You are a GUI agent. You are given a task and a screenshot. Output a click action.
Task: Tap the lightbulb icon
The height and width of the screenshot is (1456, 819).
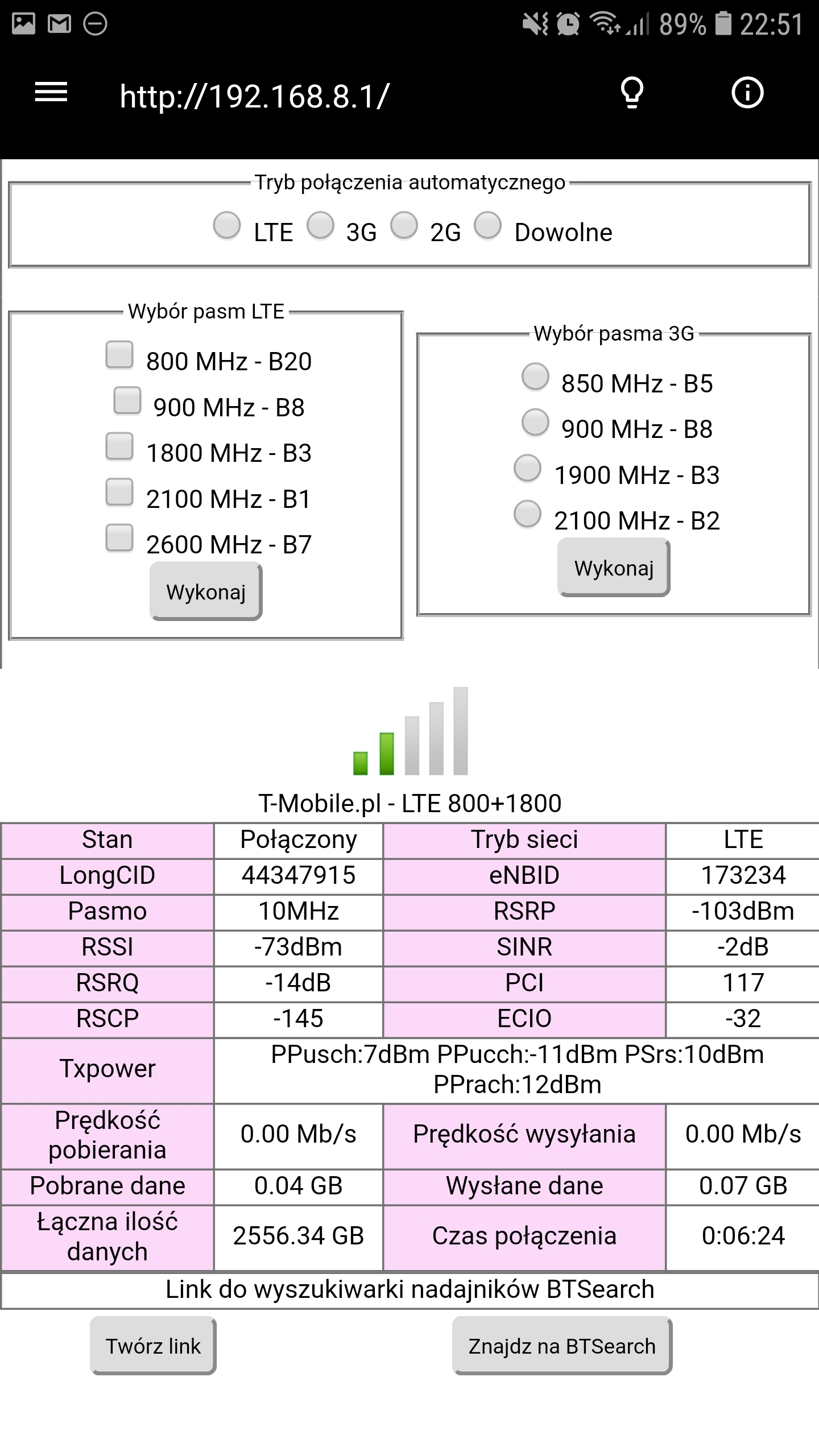(632, 93)
